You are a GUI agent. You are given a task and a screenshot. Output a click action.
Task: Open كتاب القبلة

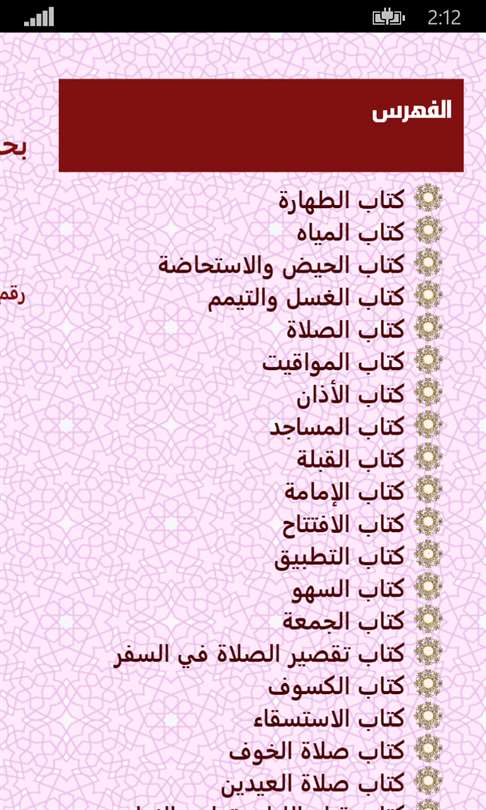pos(350,459)
